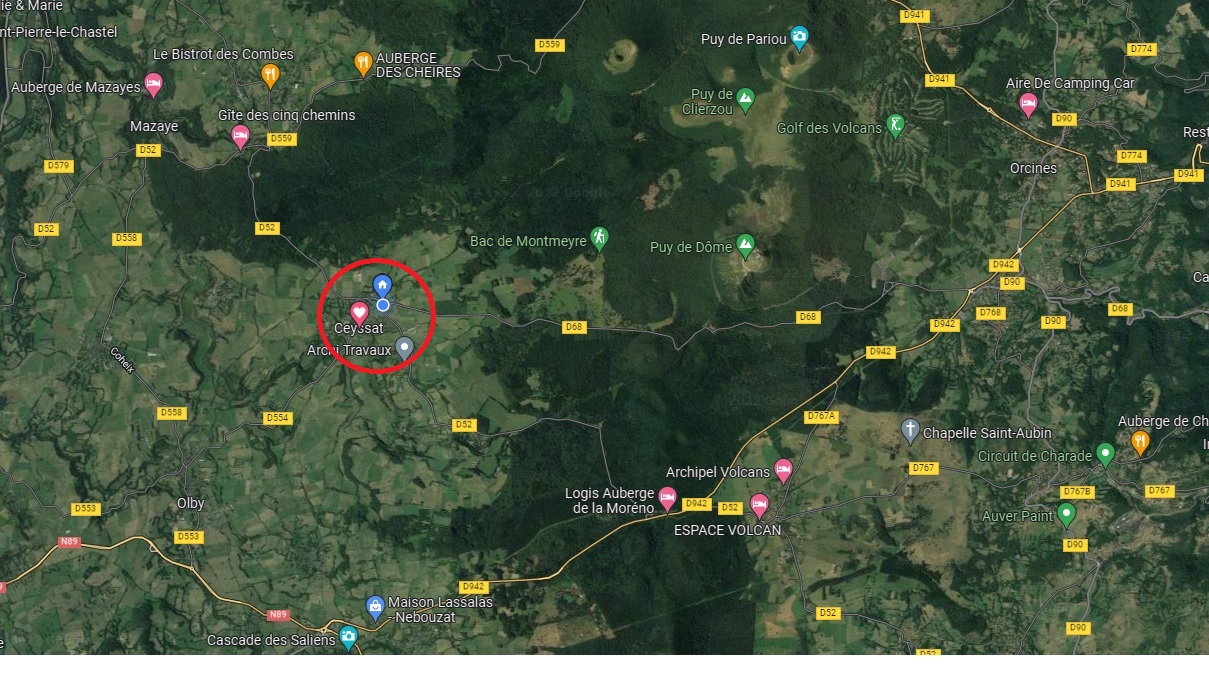Open the Golf des Volcans marker
Viewport: 1209px width, 699px height.
pyautogui.click(x=897, y=125)
